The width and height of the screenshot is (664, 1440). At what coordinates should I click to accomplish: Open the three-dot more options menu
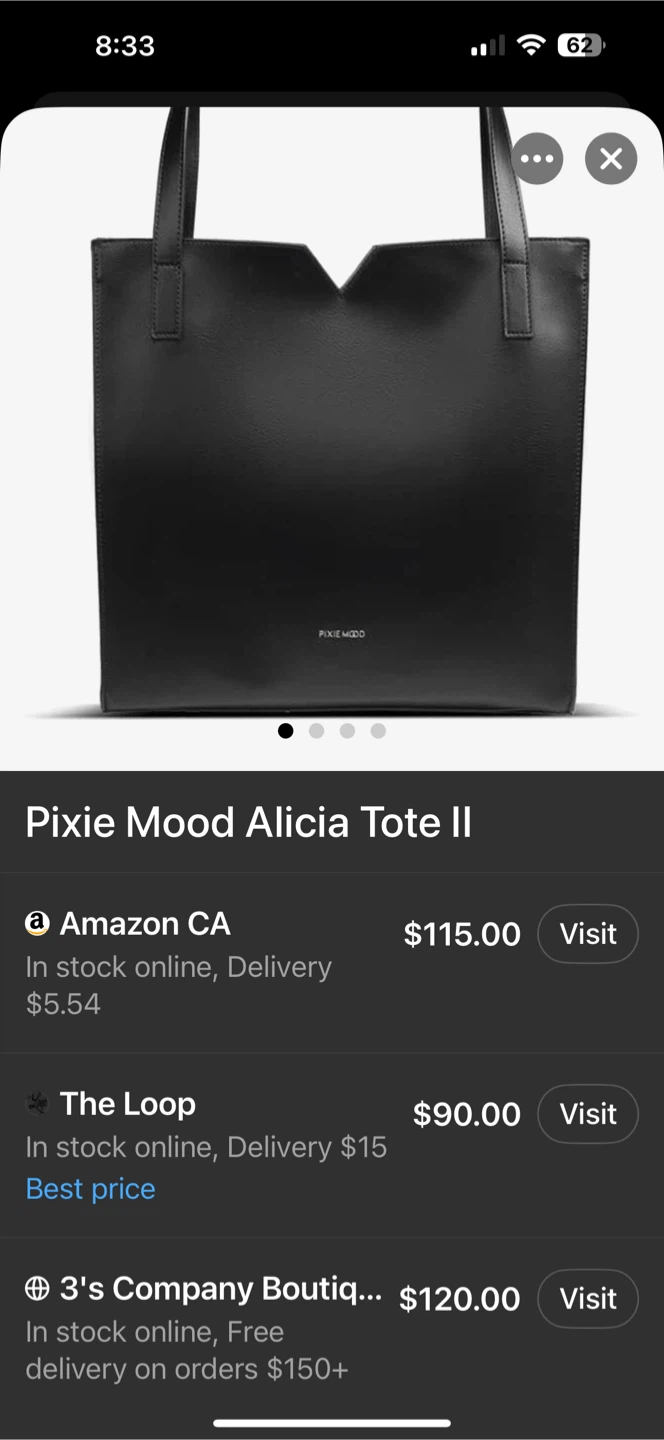click(x=537, y=159)
